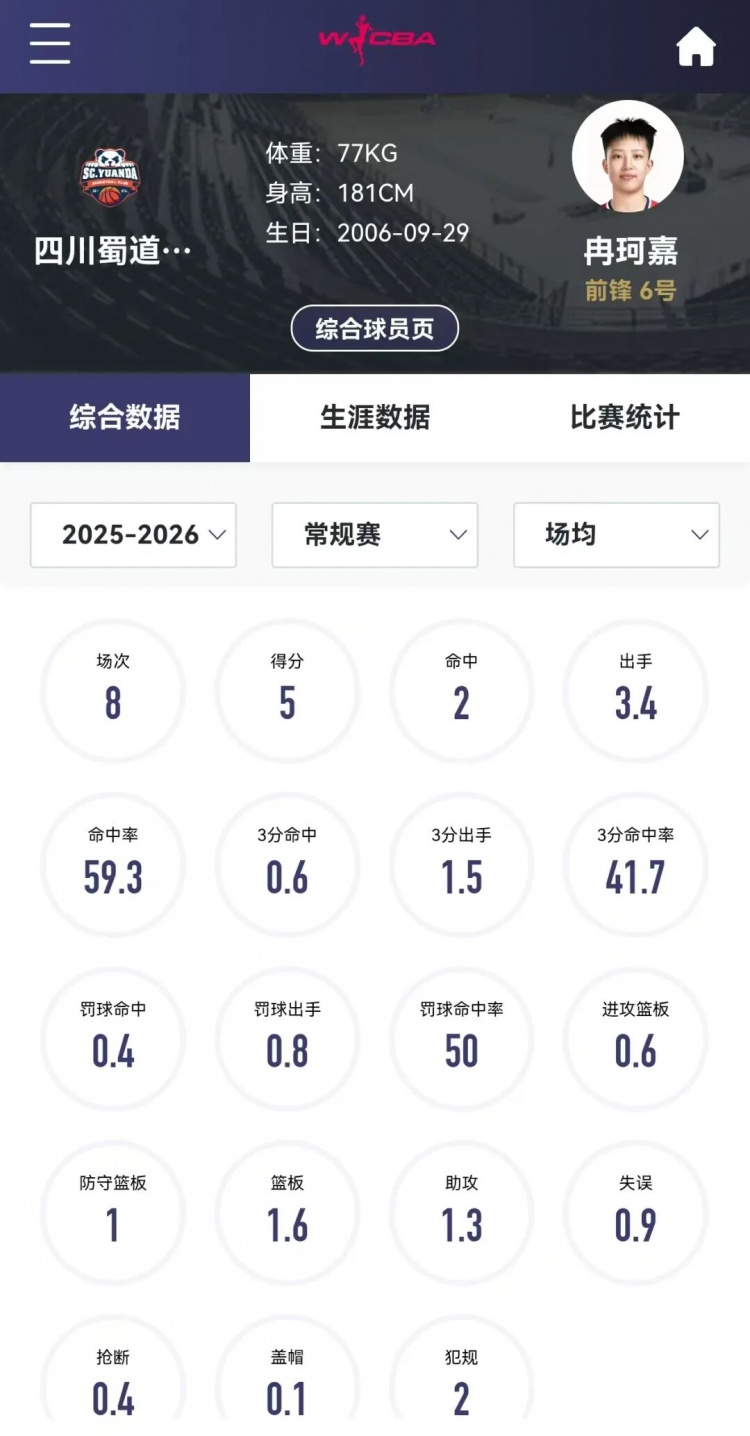750x1436 pixels.
Task: Select the 综合数据 tab
Action: (125, 417)
